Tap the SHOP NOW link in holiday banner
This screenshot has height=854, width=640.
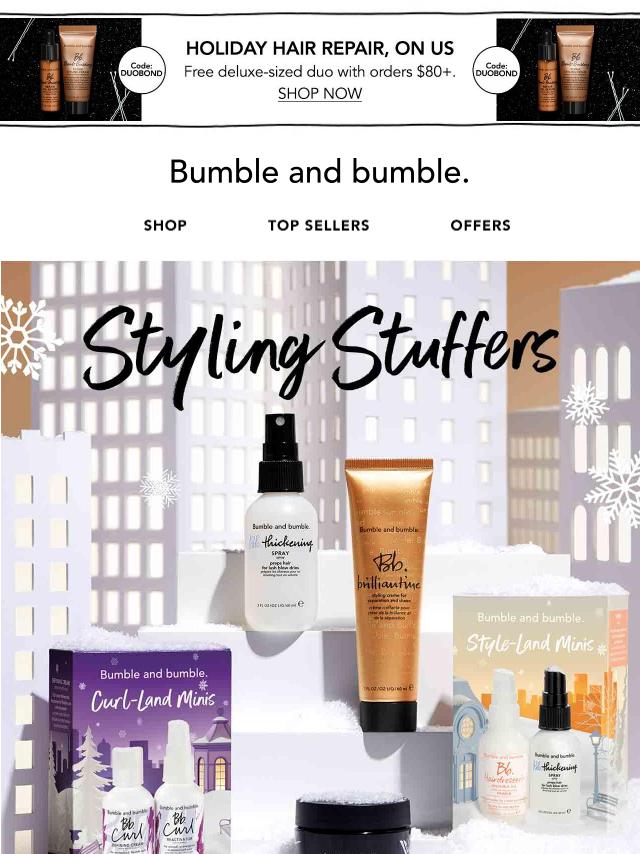[x=319, y=94]
